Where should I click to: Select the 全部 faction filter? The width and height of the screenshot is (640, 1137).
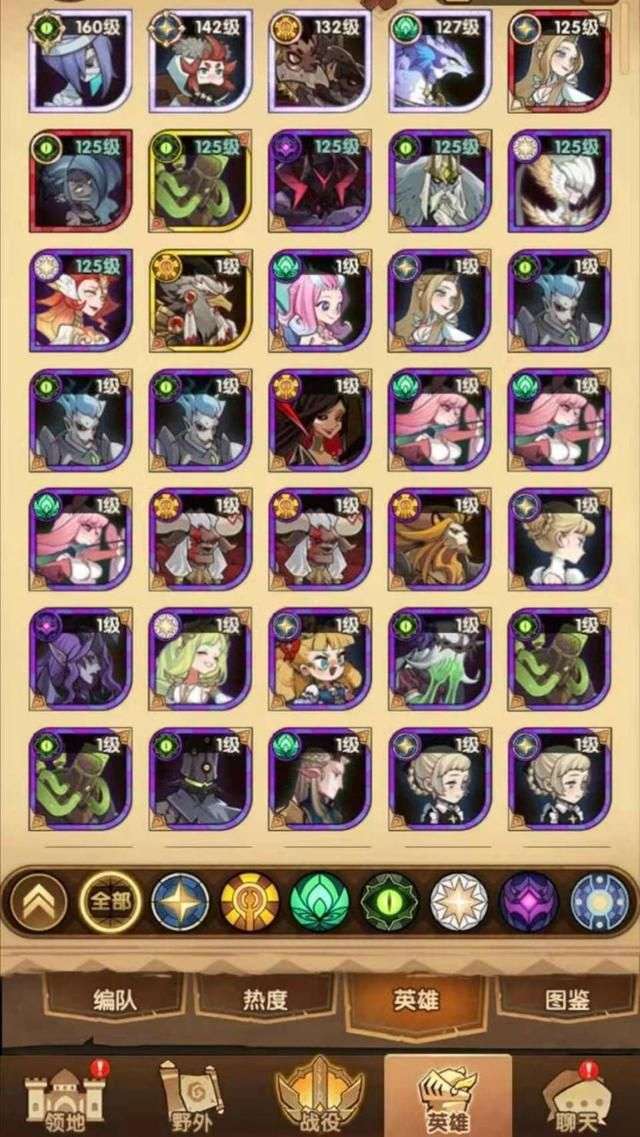[x=109, y=901]
